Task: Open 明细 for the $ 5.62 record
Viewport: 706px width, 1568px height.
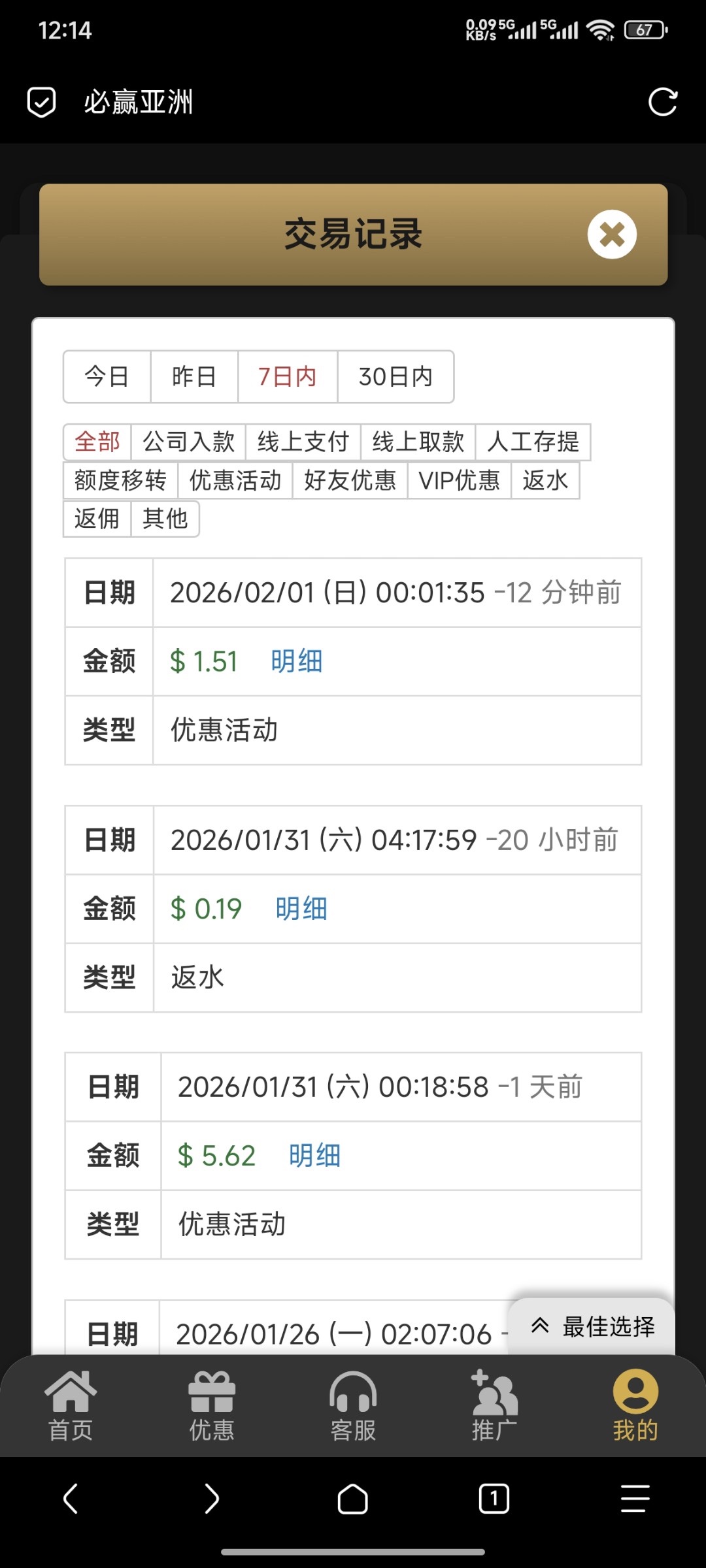Action: 314,1156
